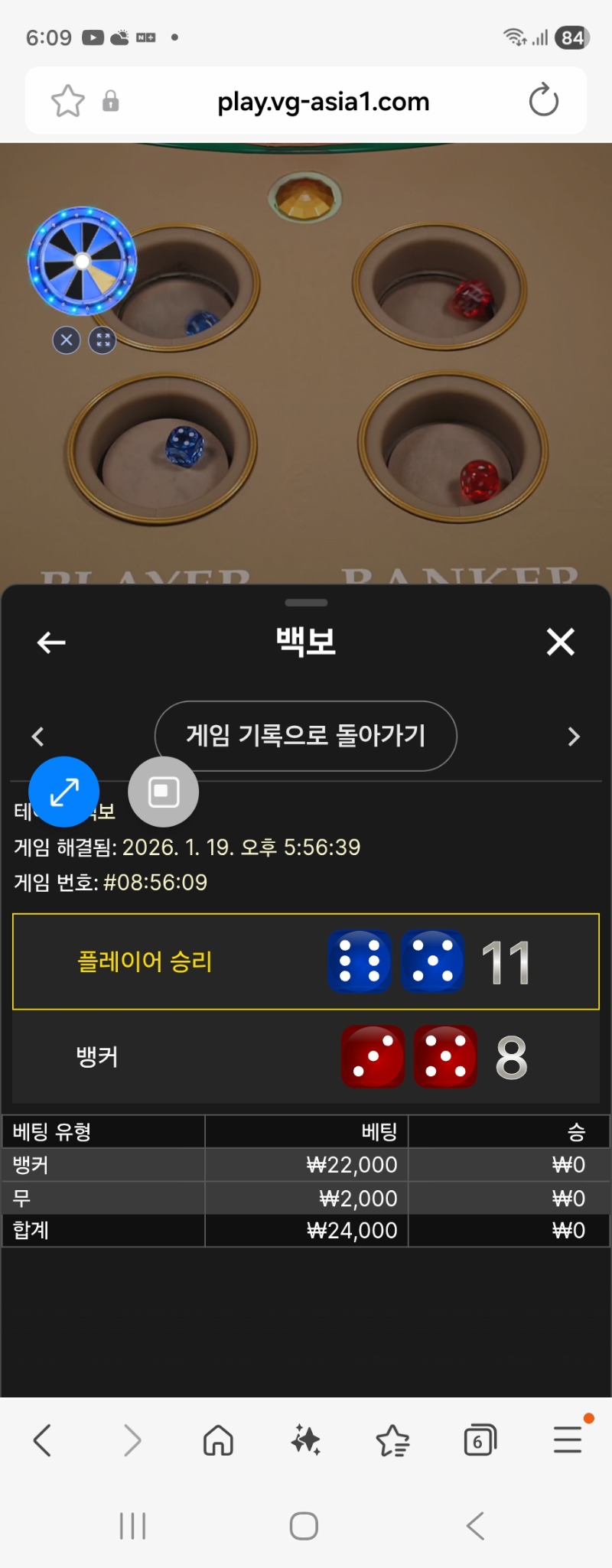Image resolution: width=612 pixels, height=1568 pixels.
Task: Go to the browser home page
Action: point(218,1440)
